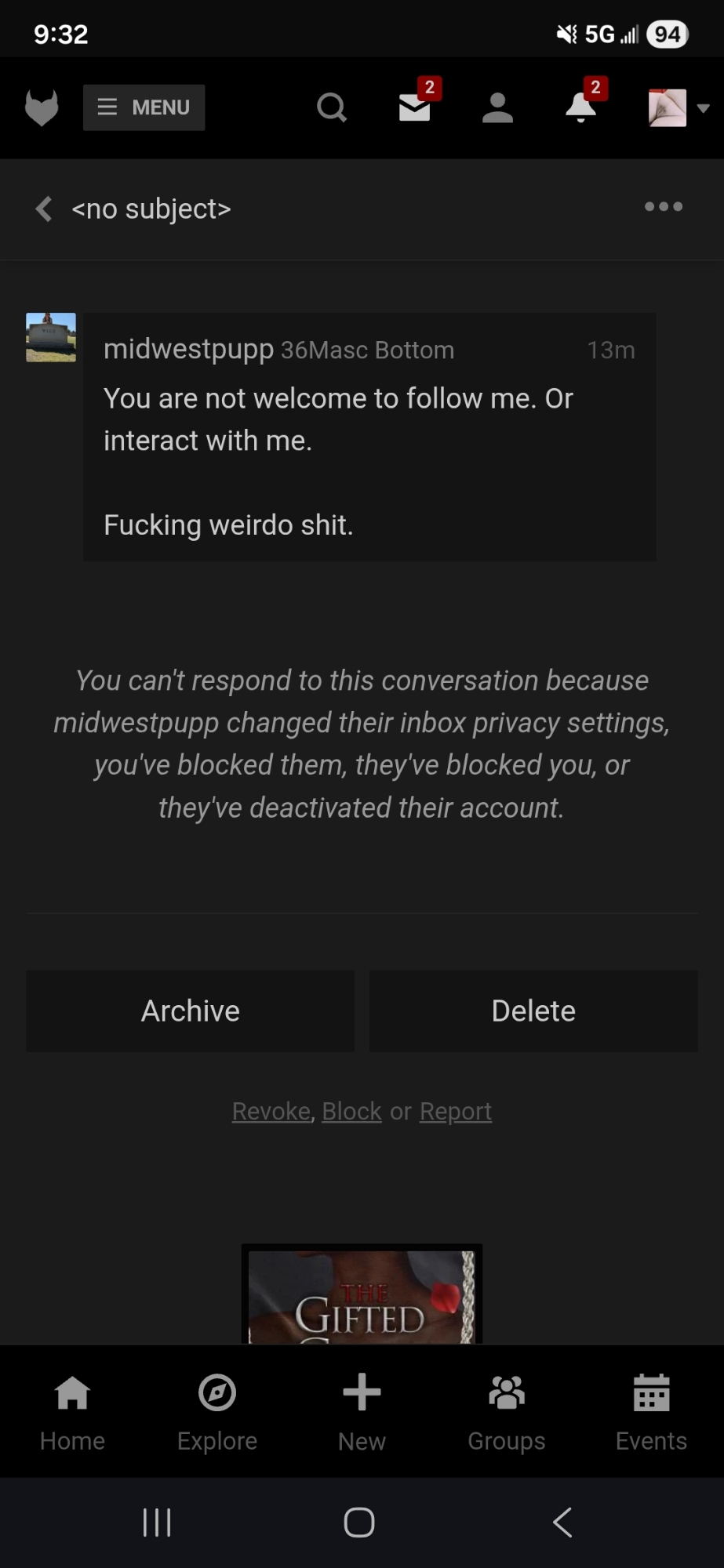Go back from the no subject conversation
This screenshot has width=724, height=1568.
point(44,209)
